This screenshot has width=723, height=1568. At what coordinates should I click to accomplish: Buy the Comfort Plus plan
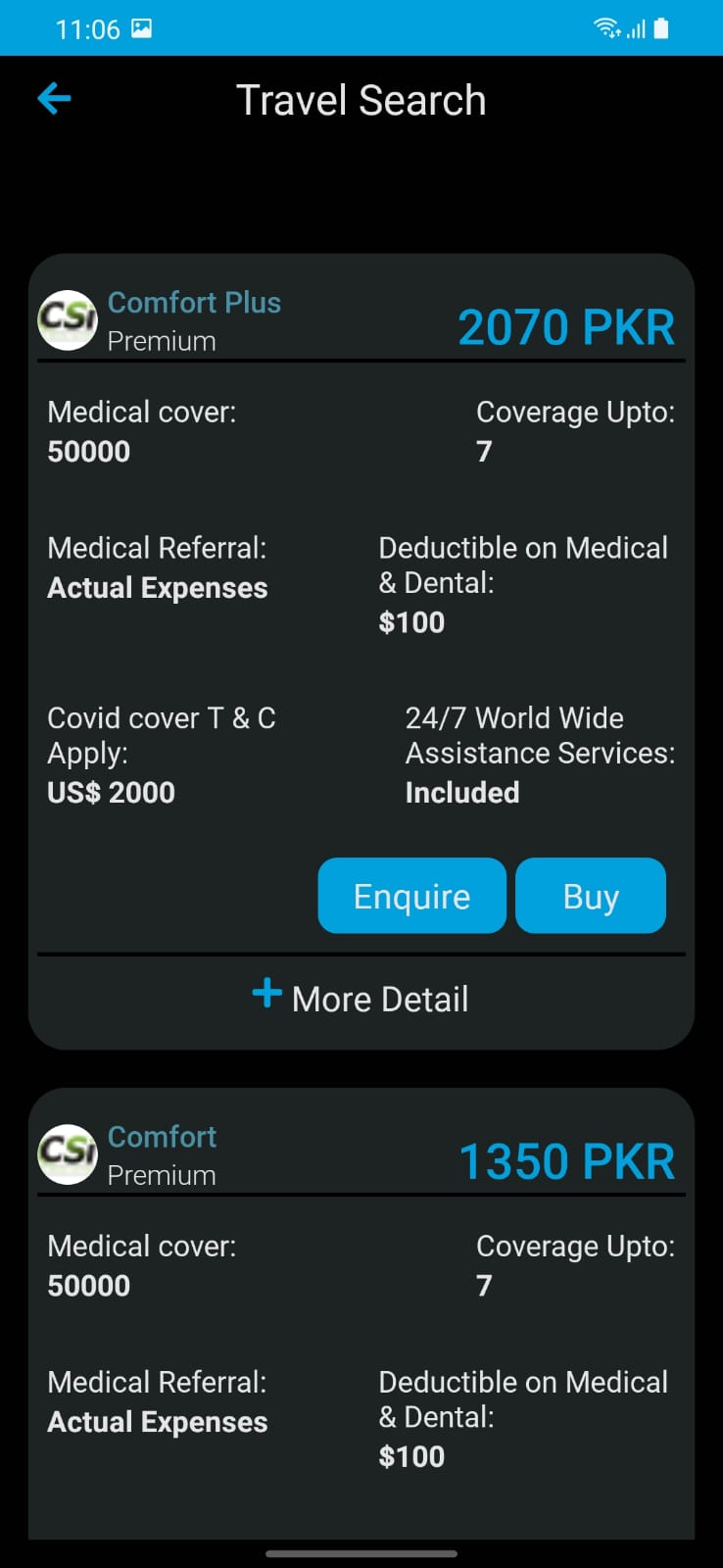[x=590, y=896]
